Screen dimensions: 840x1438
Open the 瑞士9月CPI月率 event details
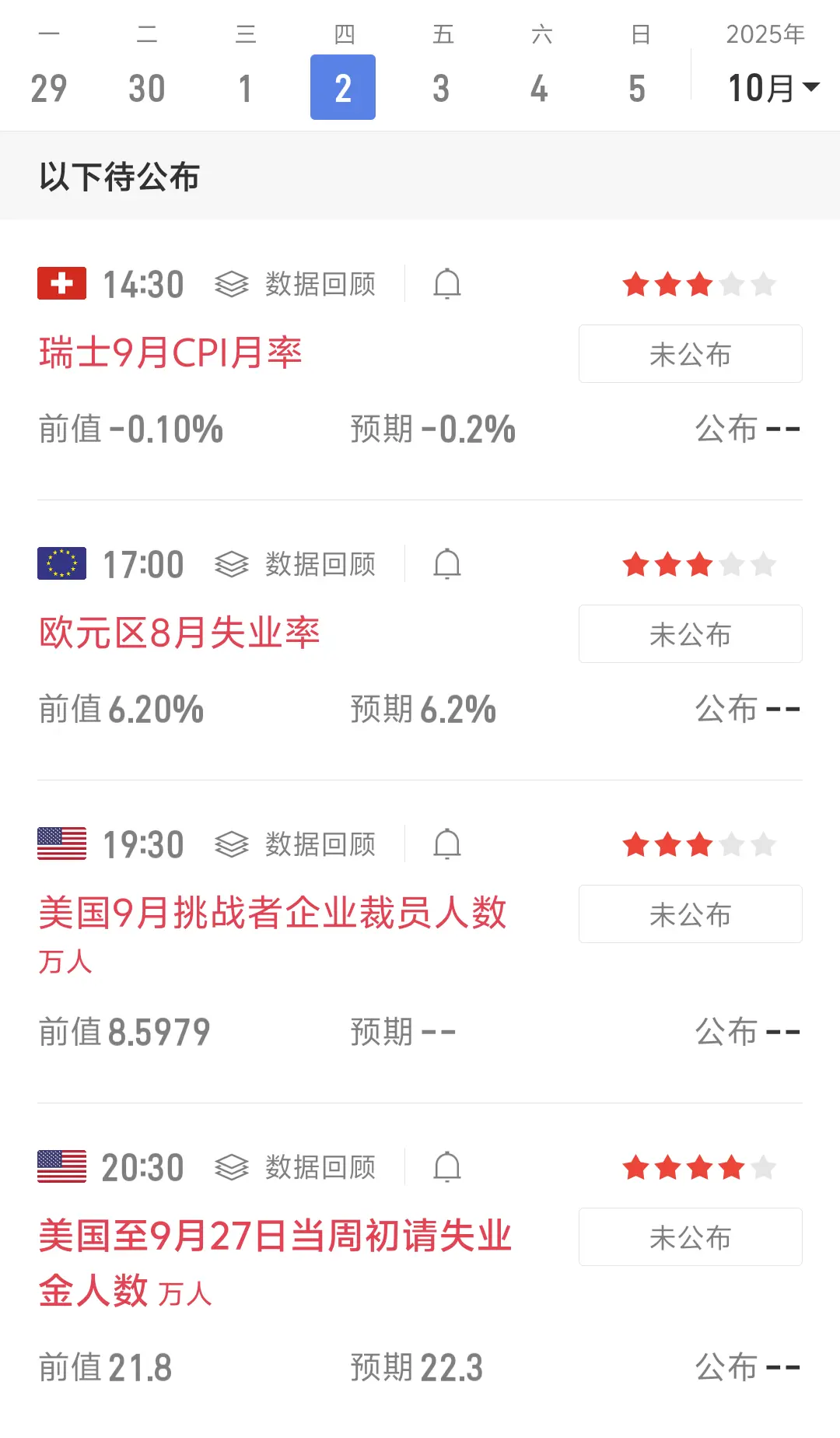tap(170, 352)
